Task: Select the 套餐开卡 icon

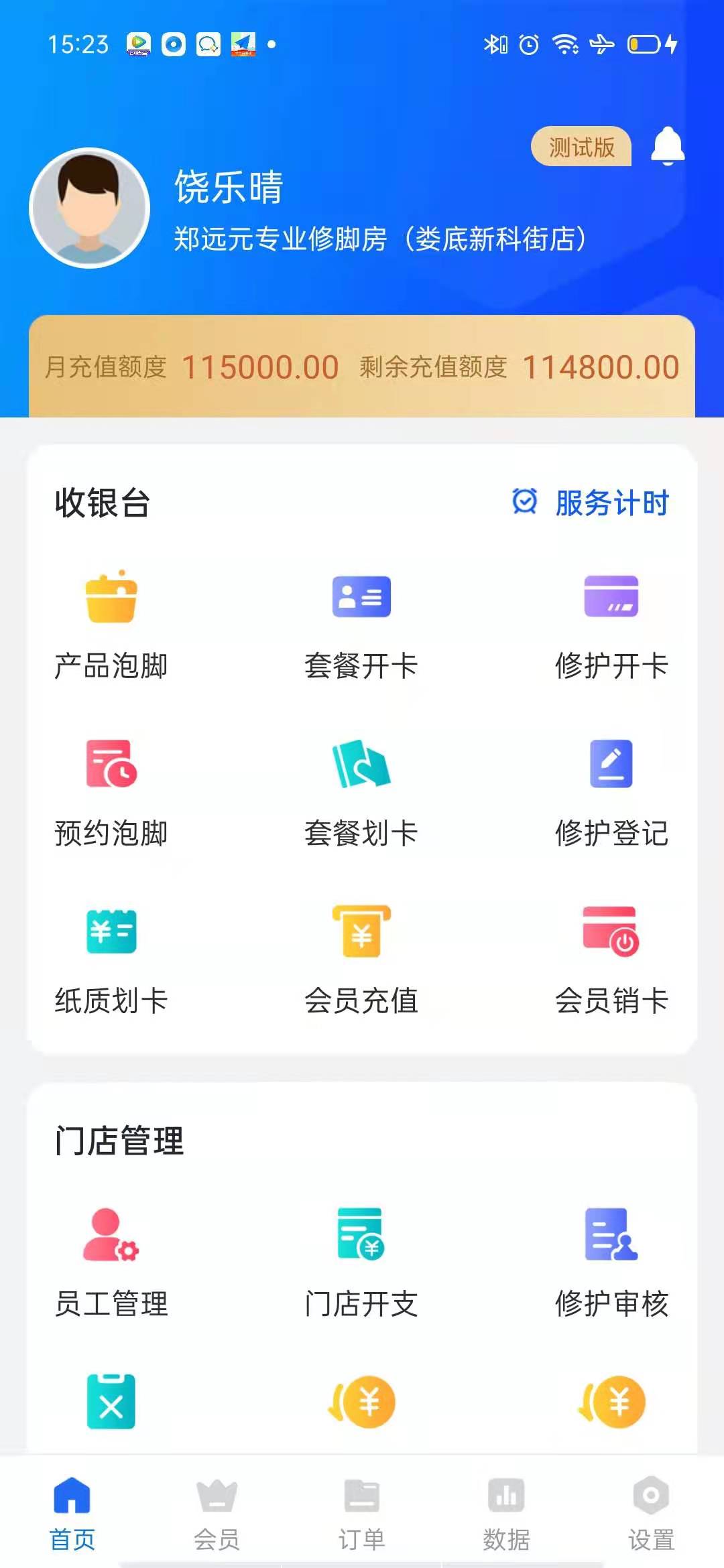Action: 361,623
